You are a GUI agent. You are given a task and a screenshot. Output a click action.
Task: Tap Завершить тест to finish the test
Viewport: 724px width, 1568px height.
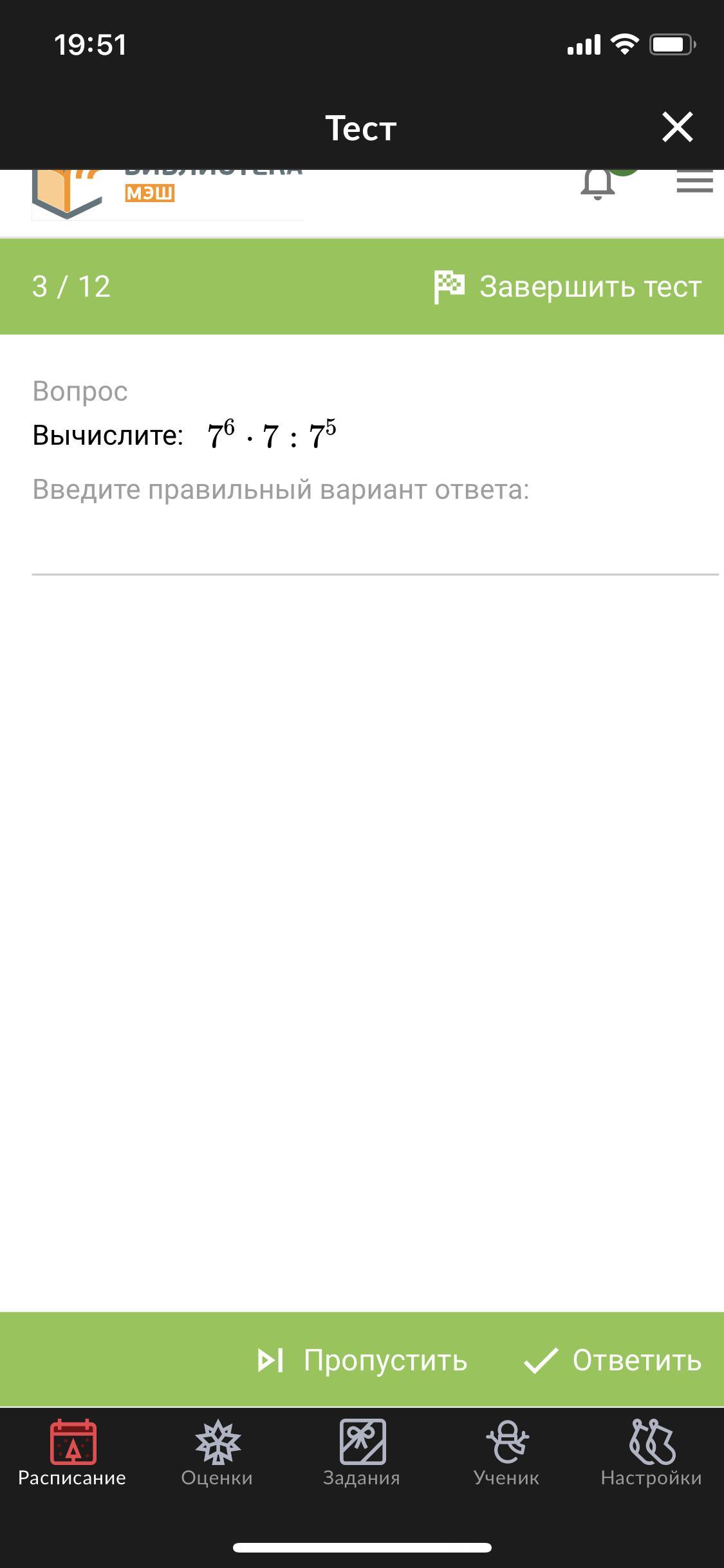pyautogui.click(x=568, y=287)
